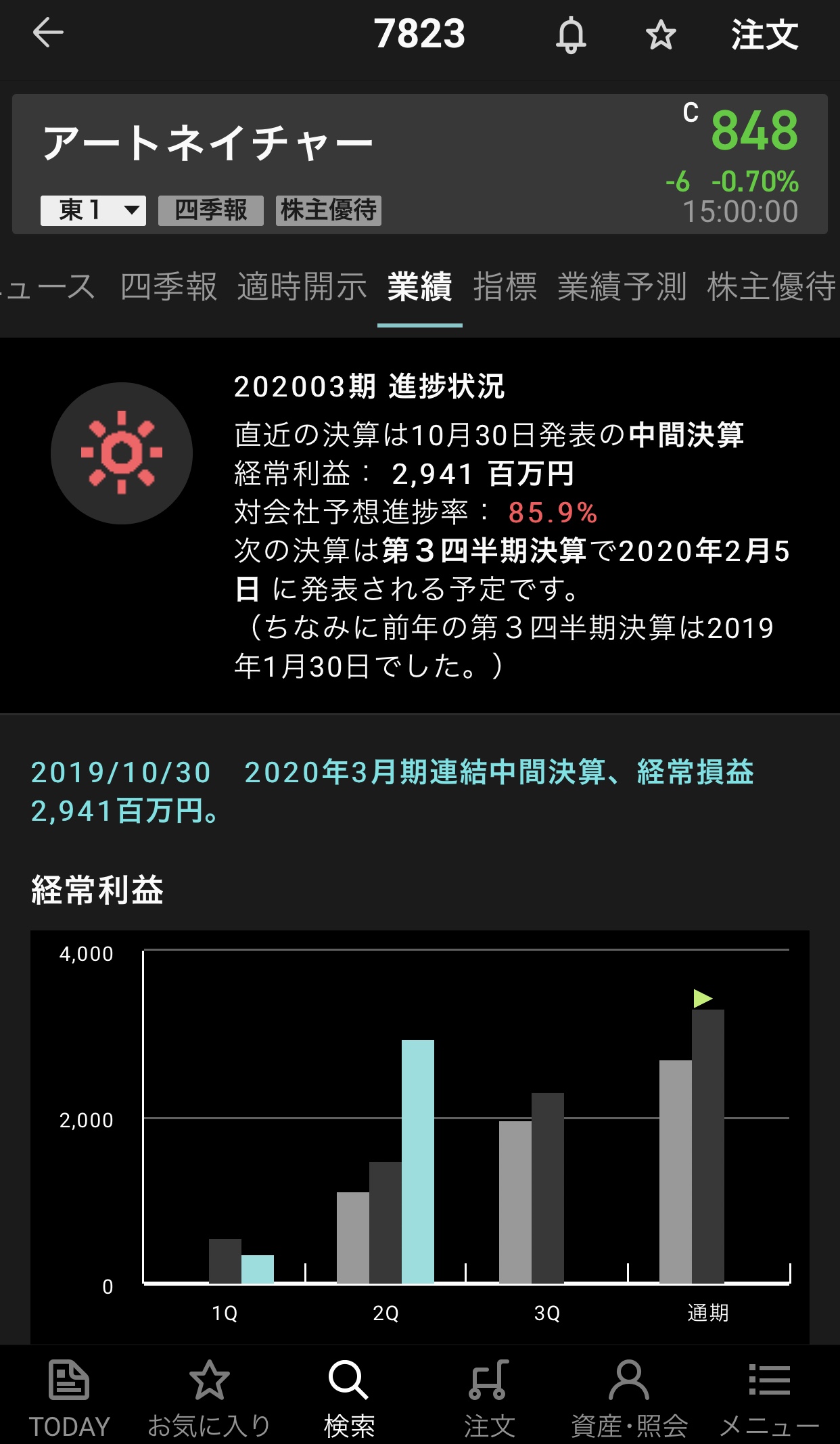Select the 業績 tab
Screen dimensions: 840x1444
(419, 287)
